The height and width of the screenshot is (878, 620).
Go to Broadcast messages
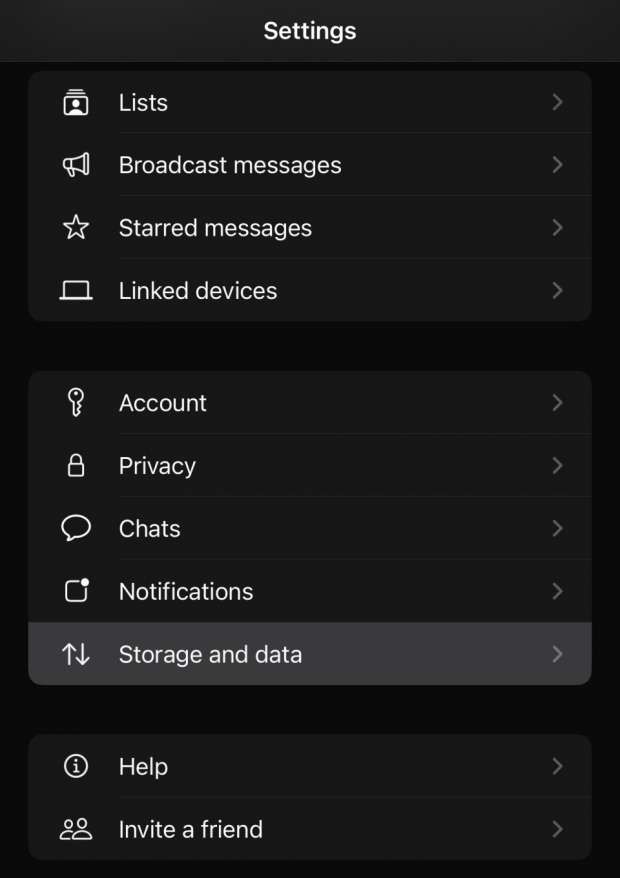point(309,165)
